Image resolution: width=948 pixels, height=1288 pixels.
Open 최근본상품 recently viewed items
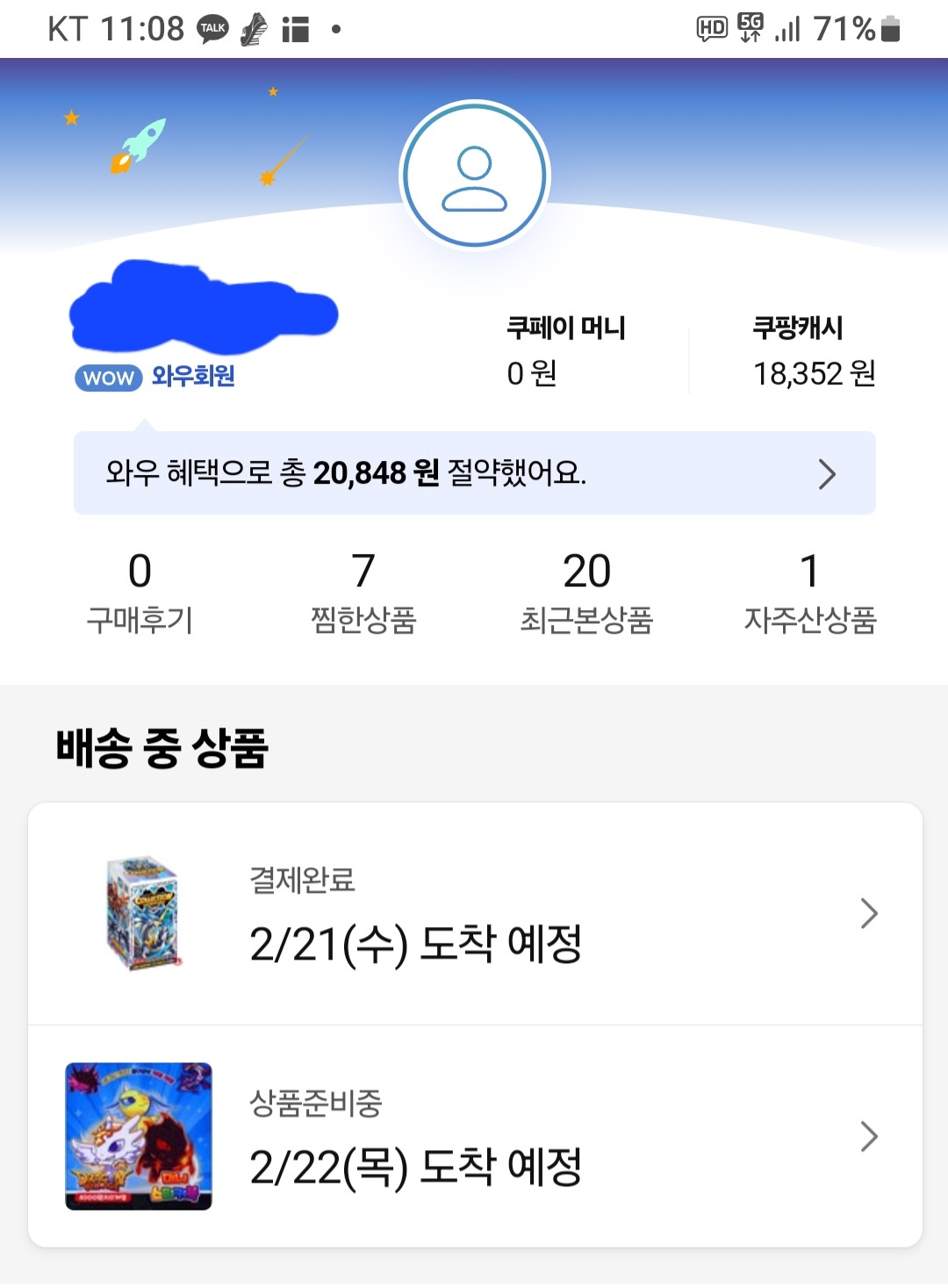(x=586, y=593)
